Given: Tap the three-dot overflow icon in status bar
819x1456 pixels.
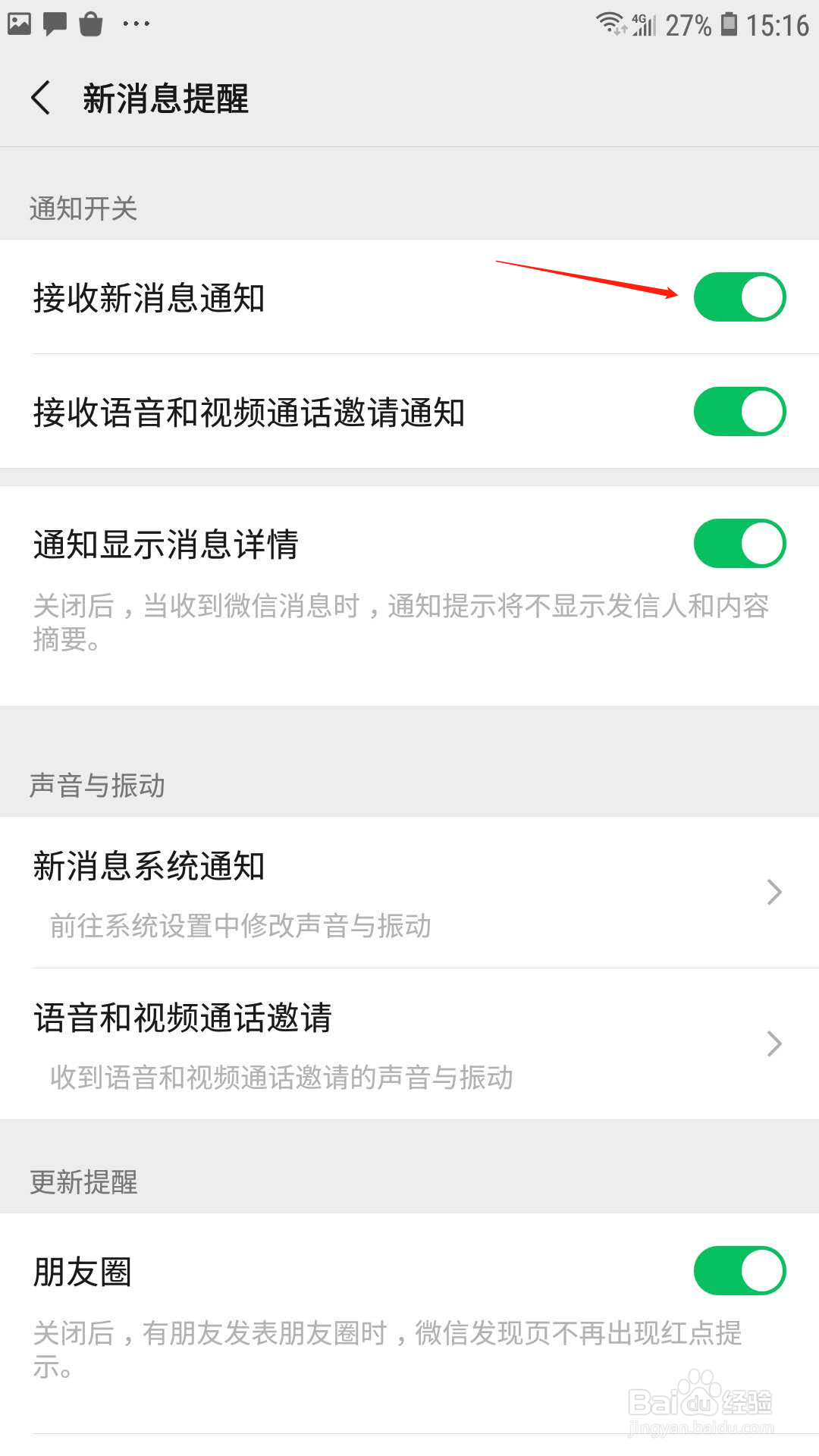Looking at the screenshot, I should (x=136, y=23).
